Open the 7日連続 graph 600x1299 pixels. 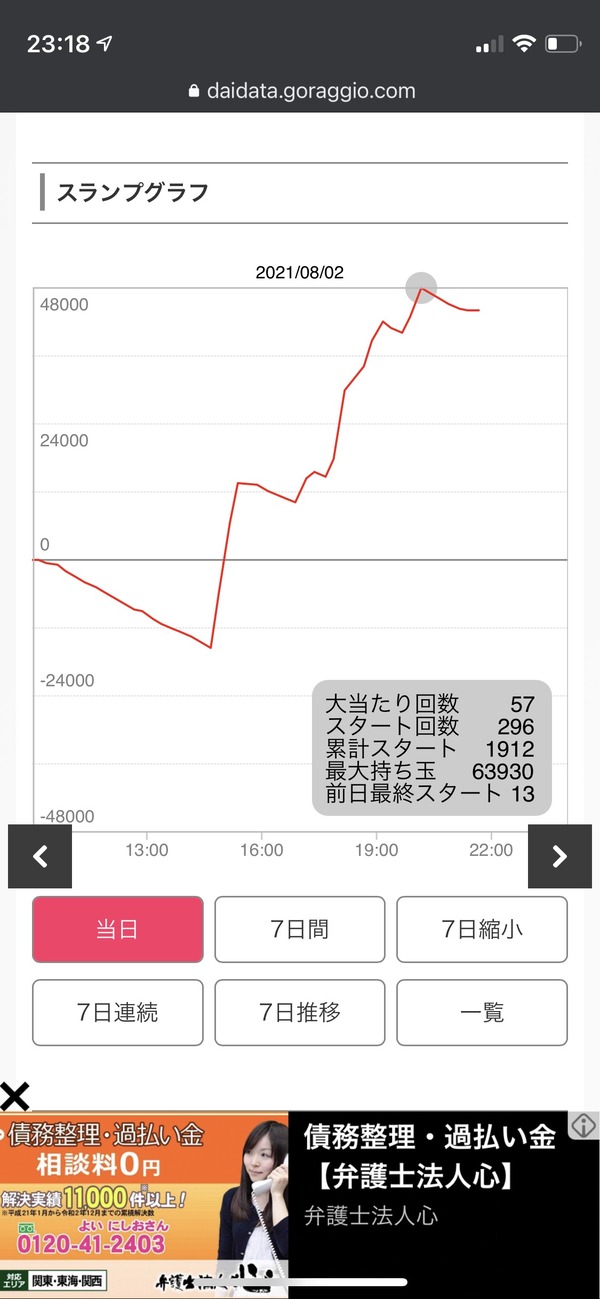point(118,1012)
